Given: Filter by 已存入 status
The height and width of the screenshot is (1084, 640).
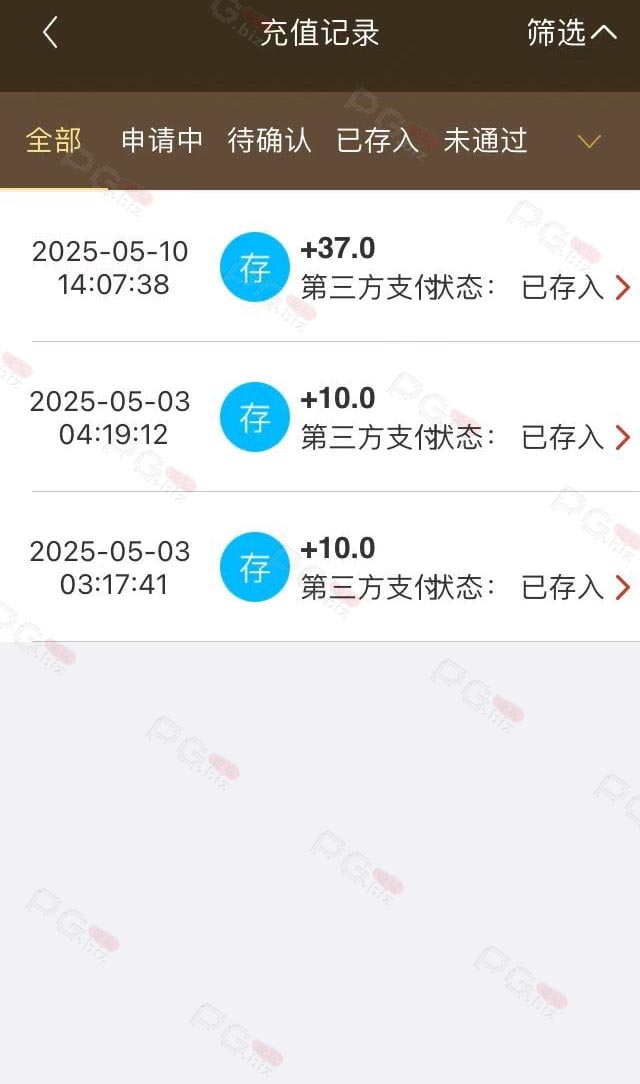Looking at the screenshot, I should (377, 140).
